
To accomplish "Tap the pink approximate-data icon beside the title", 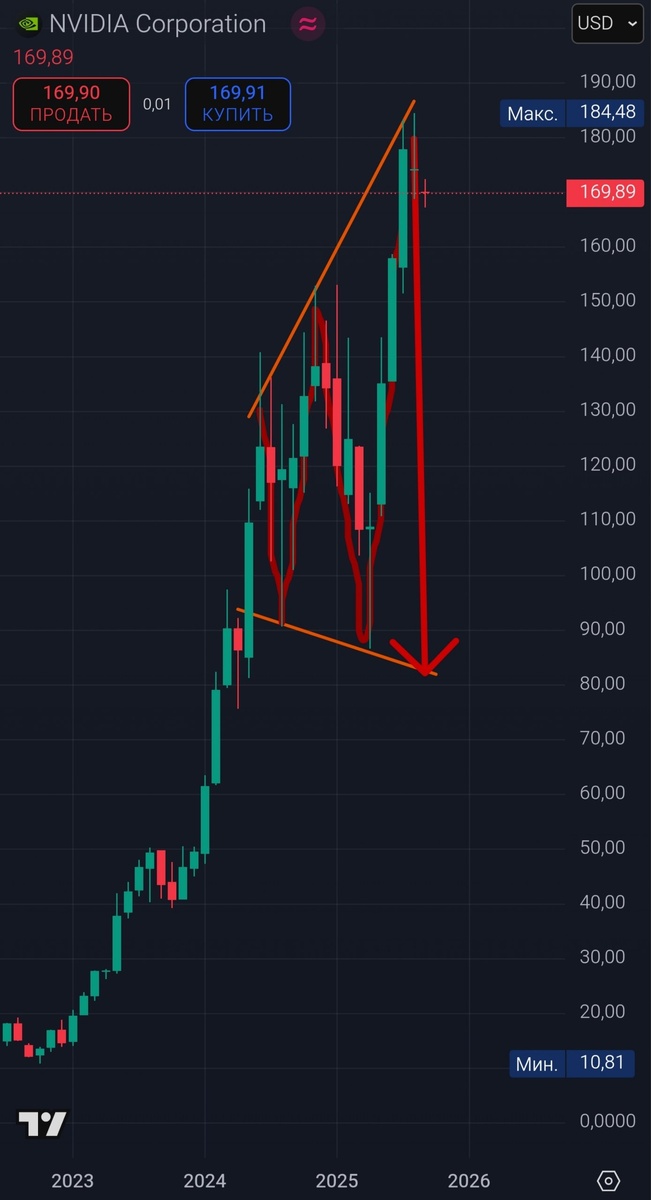I will pos(308,25).
